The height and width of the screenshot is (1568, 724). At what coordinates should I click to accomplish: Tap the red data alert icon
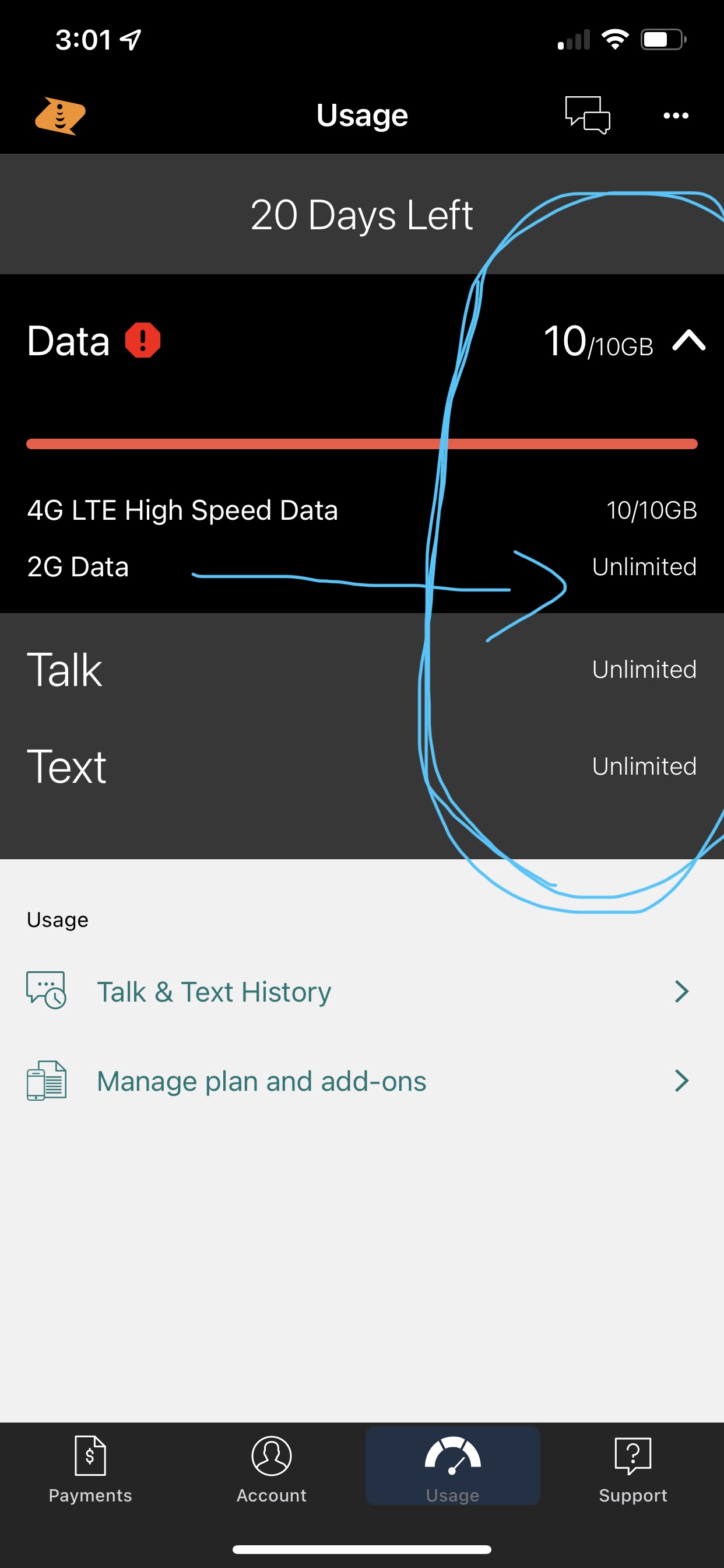pos(142,339)
